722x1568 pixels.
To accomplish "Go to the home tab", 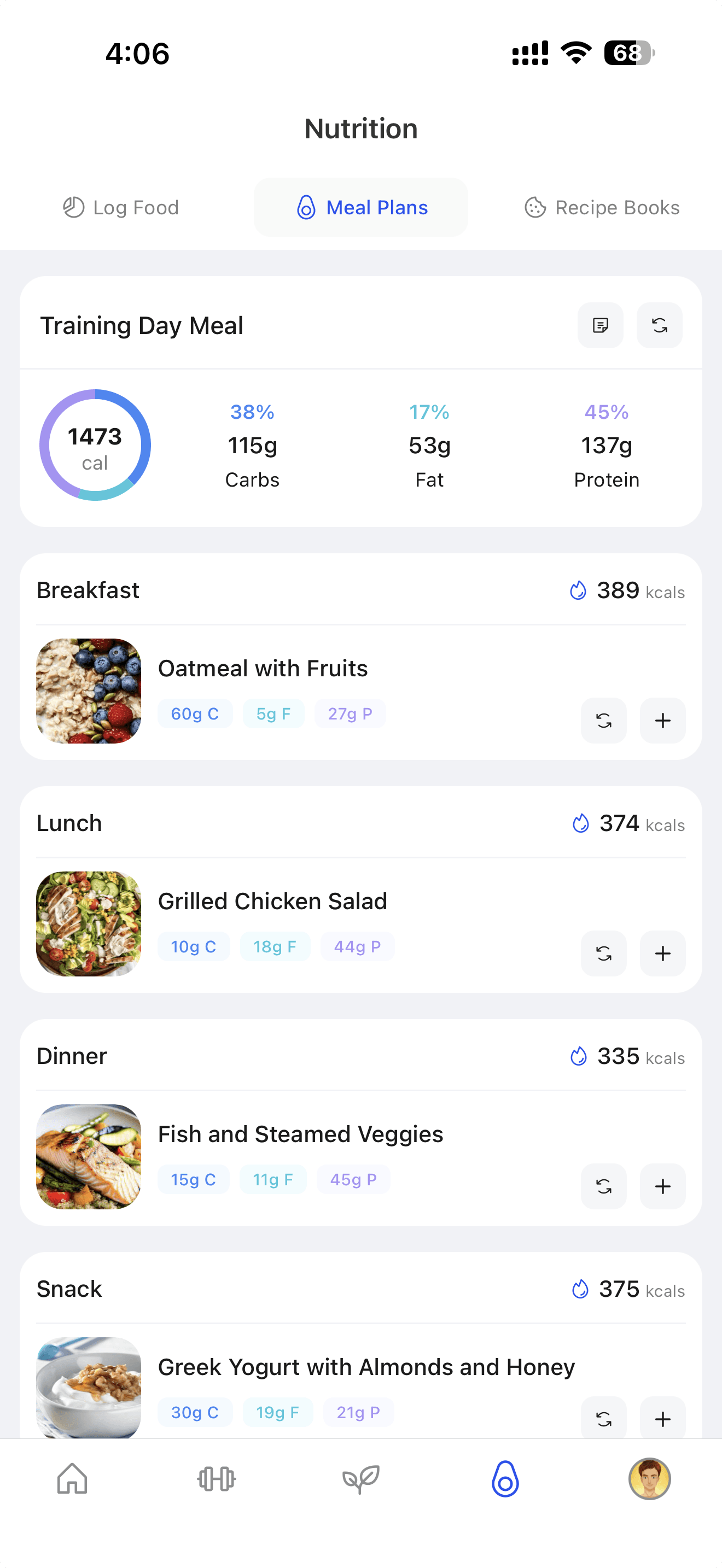I will [x=72, y=1478].
